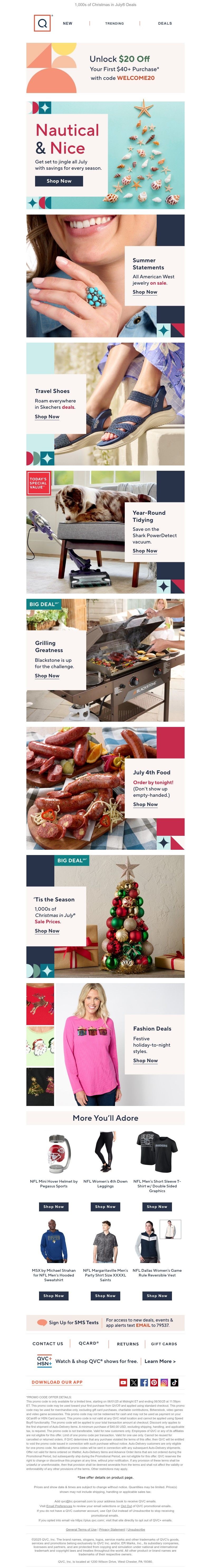Open the DEALS category link
Screen dimensions: 211x1568
point(165,23)
